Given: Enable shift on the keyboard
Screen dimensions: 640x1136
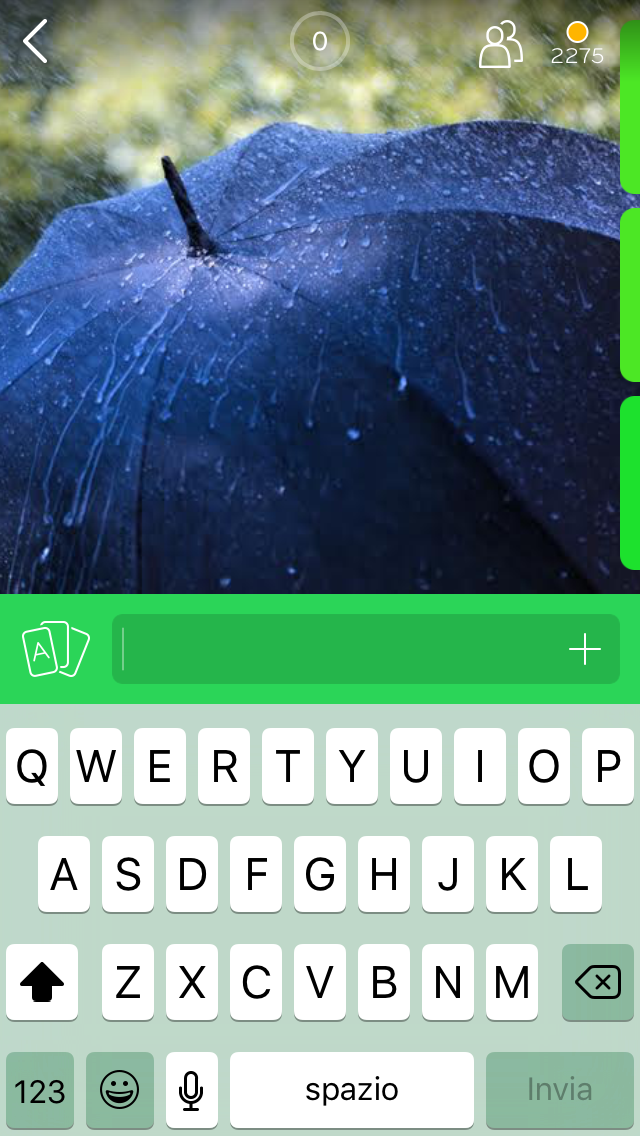Looking at the screenshot, I should tap(42, 982).
